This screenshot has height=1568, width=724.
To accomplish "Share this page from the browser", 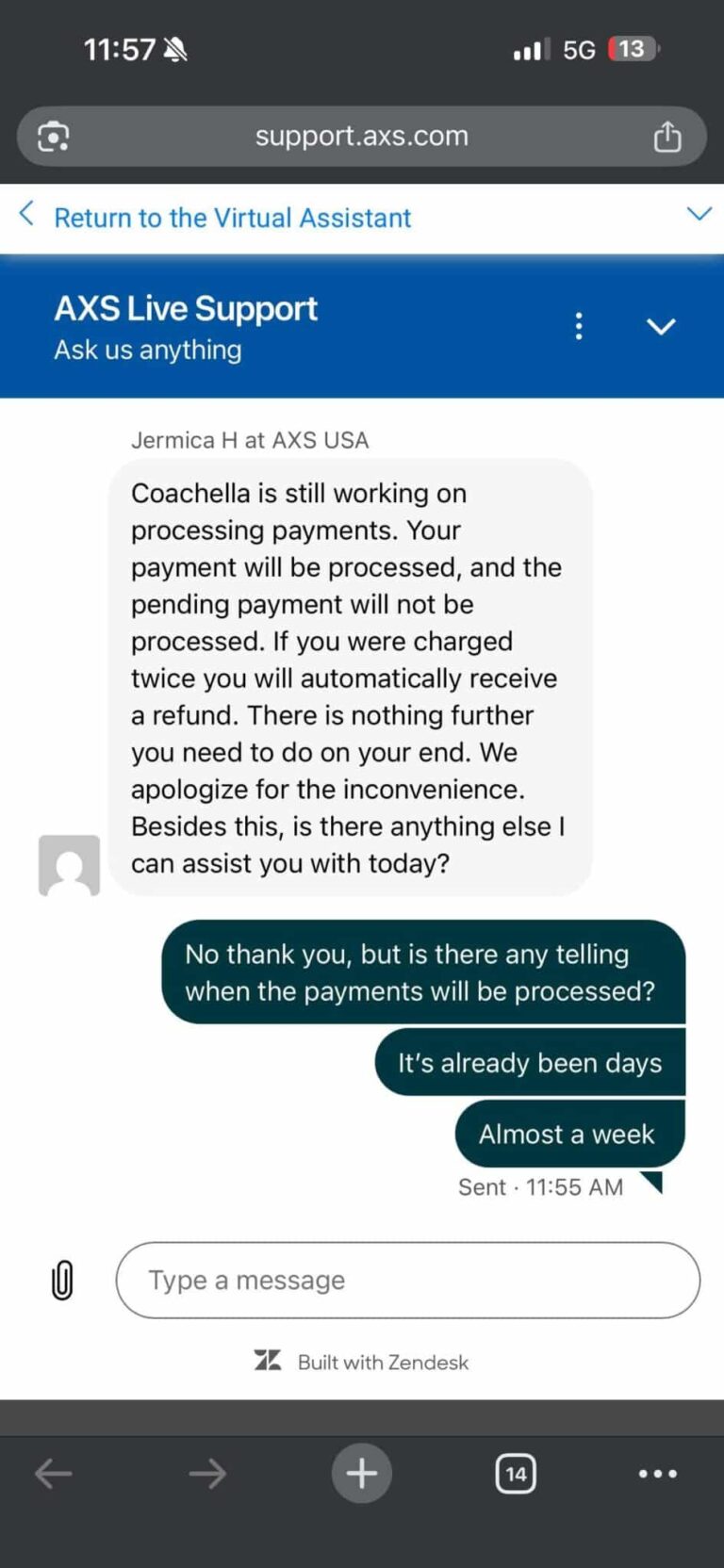I will pos(667,137).
